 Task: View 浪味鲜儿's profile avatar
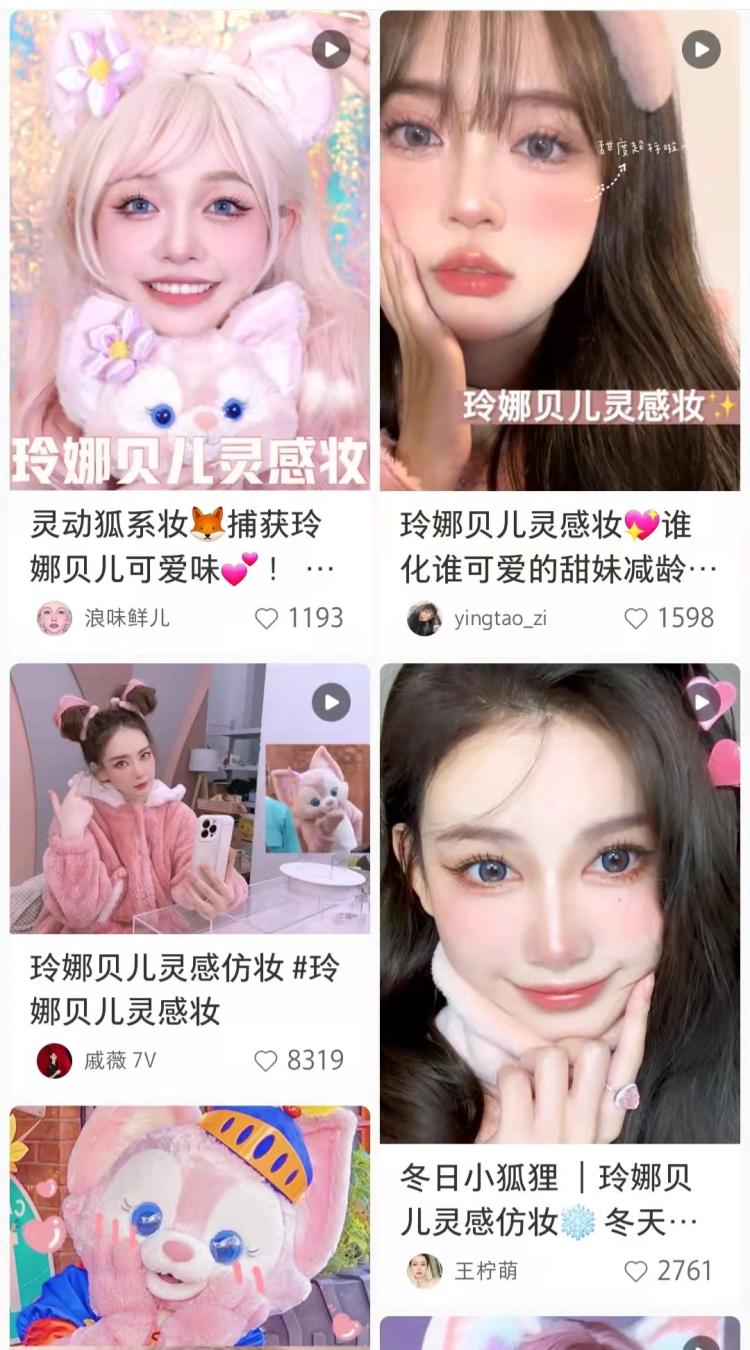[x=54, y=618]
